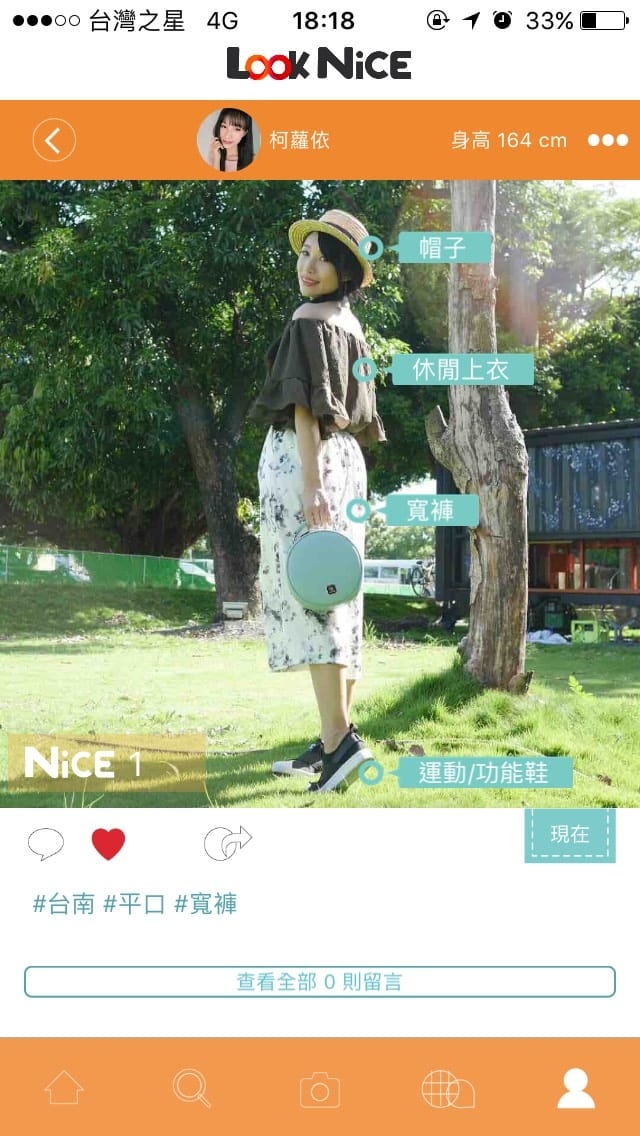Open the globe chat tab
Viewport: 640px width, 1136px height.
tap(447, 1088)
